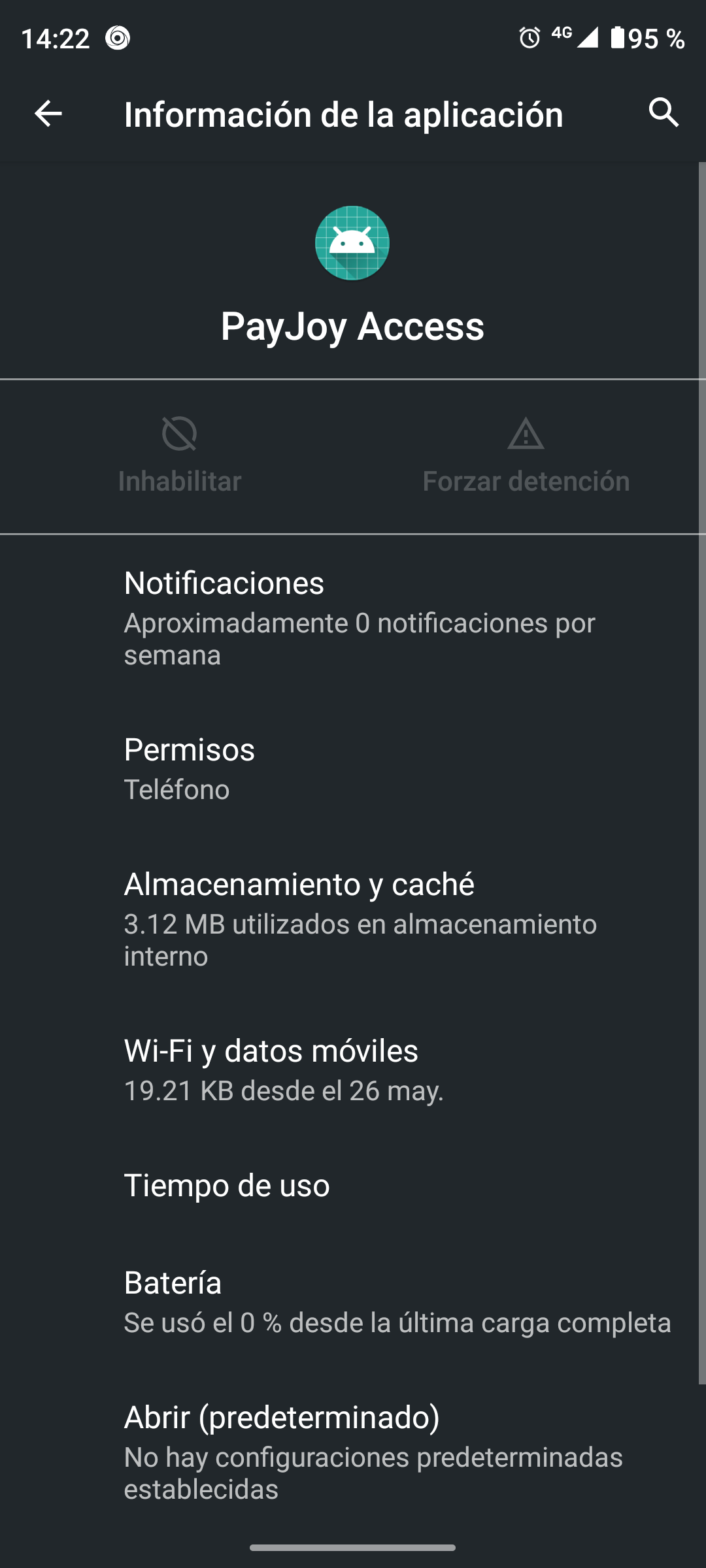Image resolution: width=706 pixels, height=1568 pixels.
Task: View Almacenamiento y caché details
Action: [x=353, y=918]
